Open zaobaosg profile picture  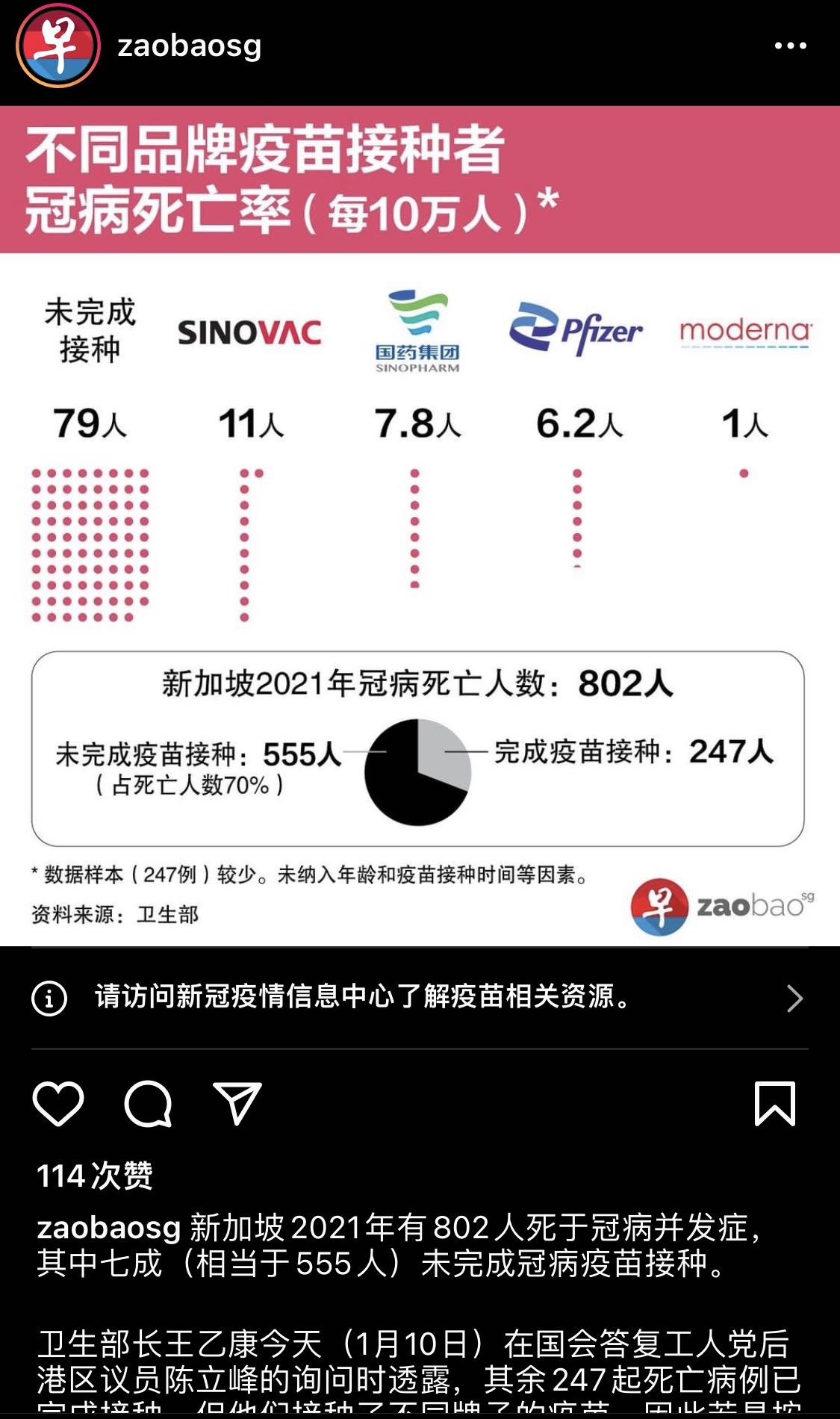57,46
